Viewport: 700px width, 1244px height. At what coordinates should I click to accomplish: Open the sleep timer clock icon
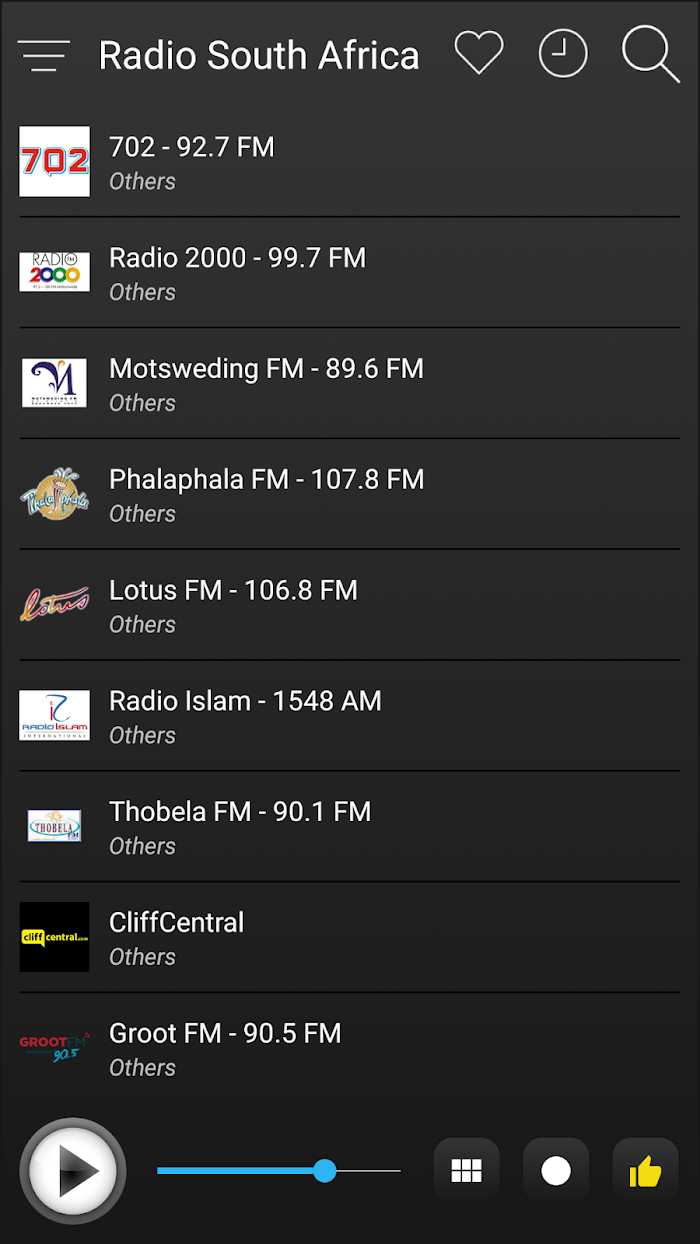click(x=563, y=53)
